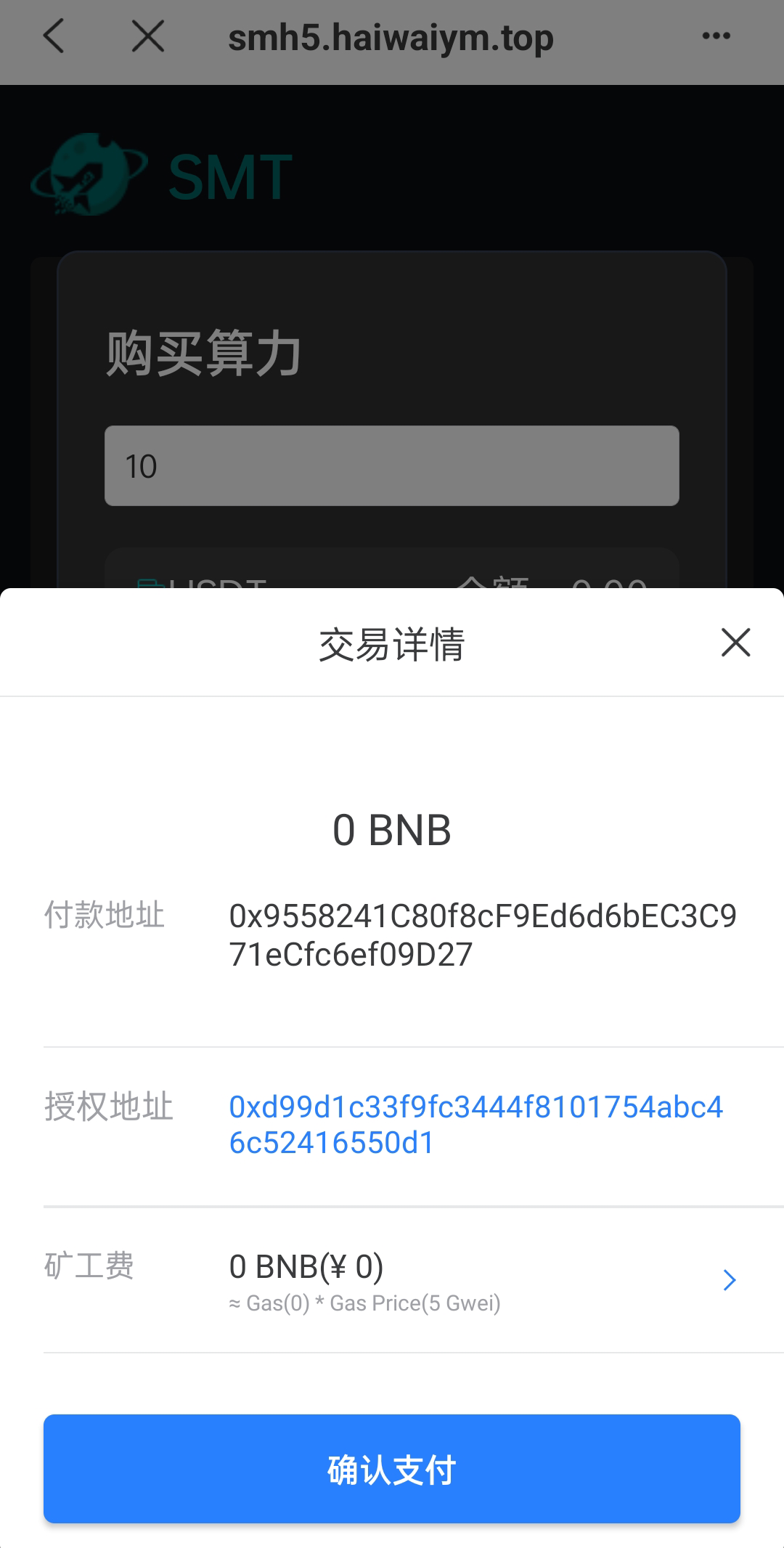This screenshot has height=1548, width=784.
Task: Tap the 交易详情 dialog title
Action: point(392,643)
